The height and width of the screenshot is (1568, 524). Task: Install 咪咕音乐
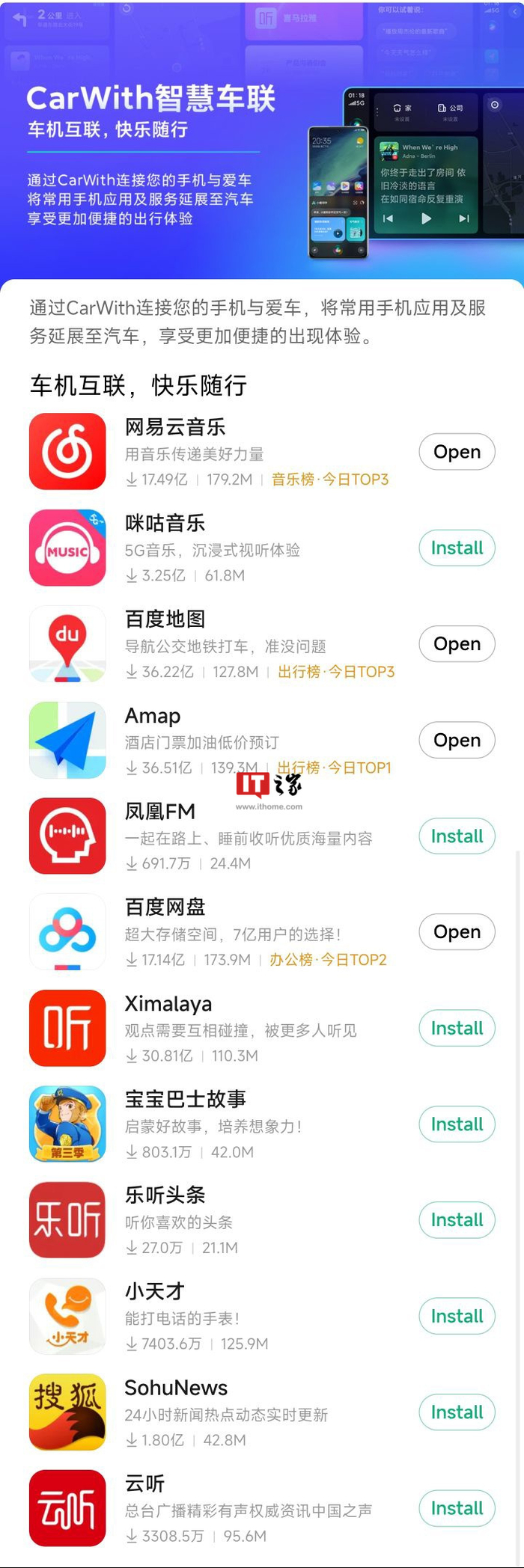click(x=457, y=548)
